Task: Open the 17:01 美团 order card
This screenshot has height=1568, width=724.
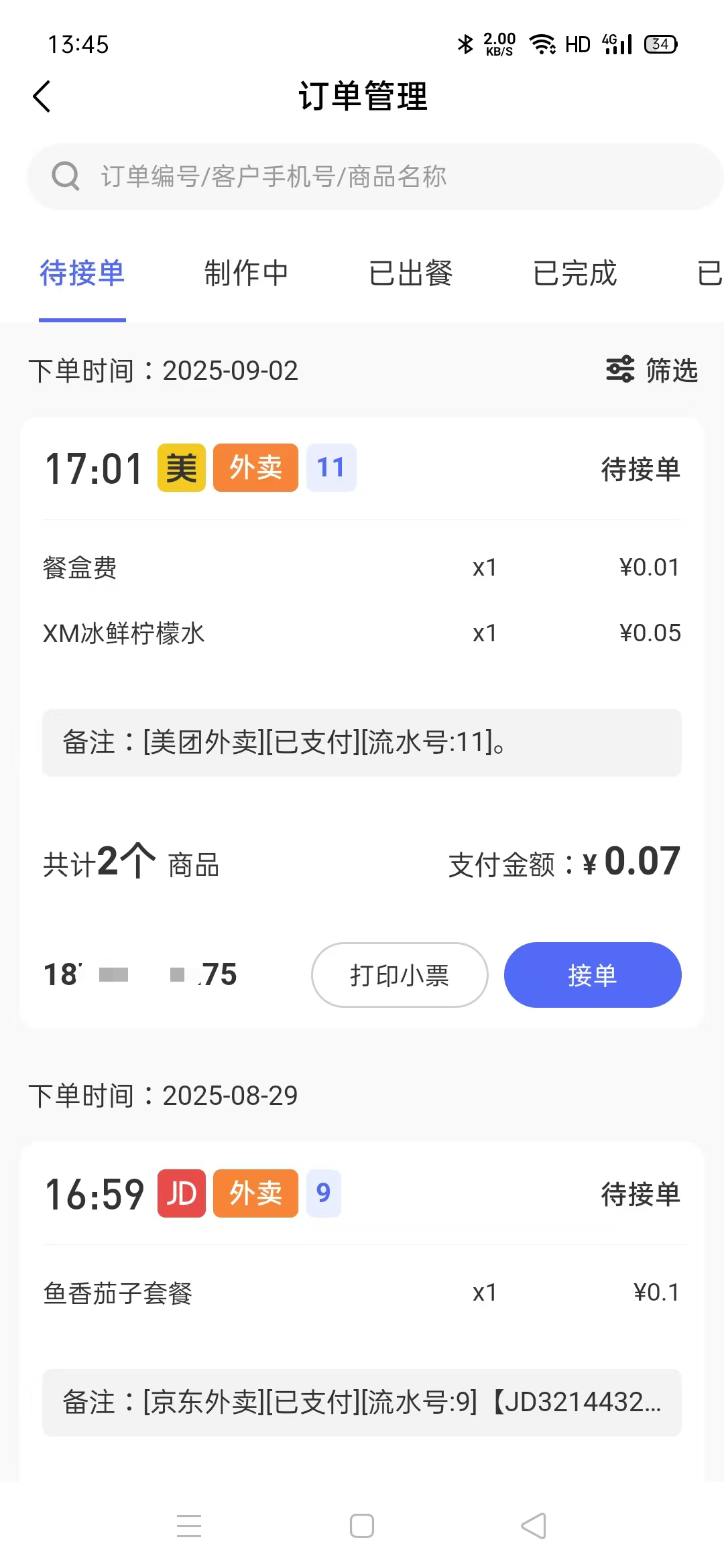Action: (x=362, y=722)
